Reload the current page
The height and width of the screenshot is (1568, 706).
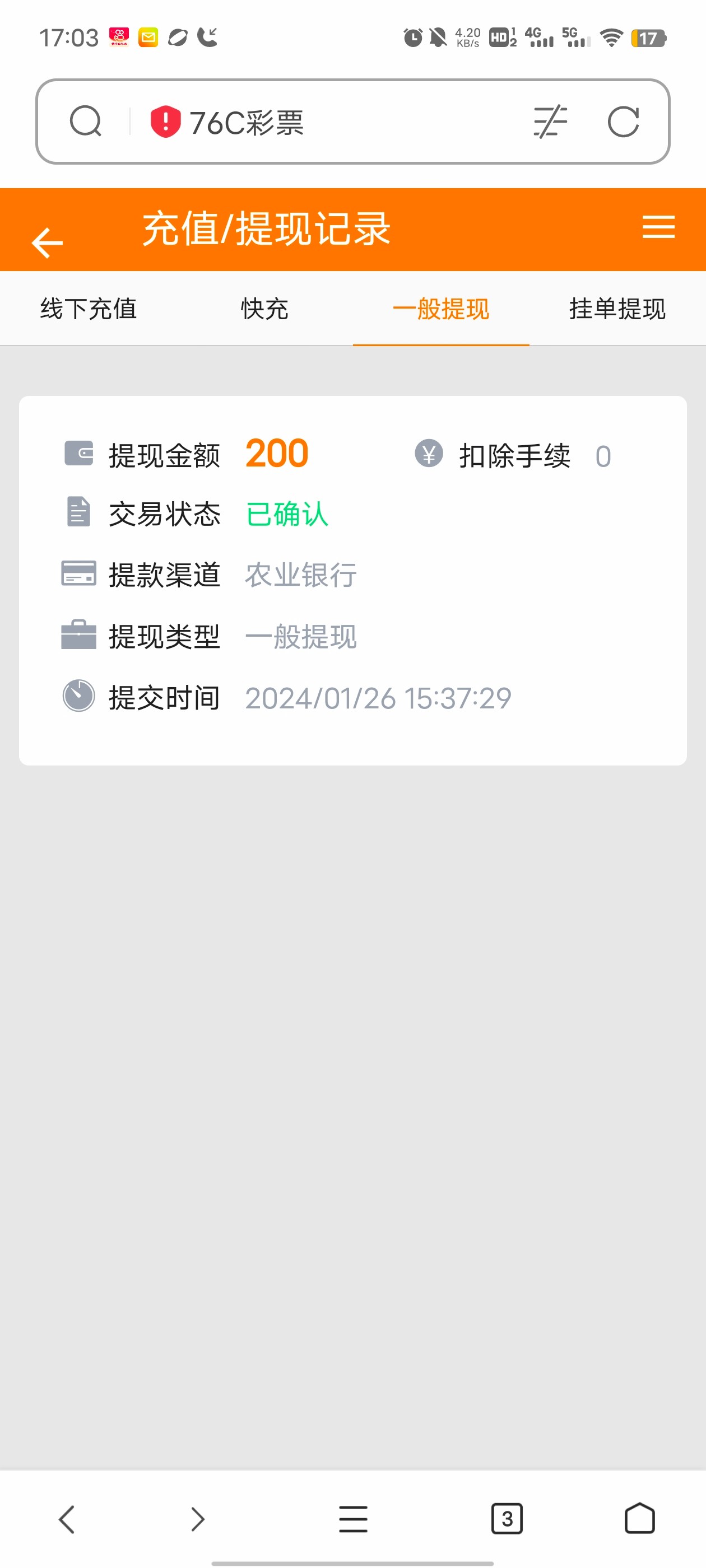623,121
